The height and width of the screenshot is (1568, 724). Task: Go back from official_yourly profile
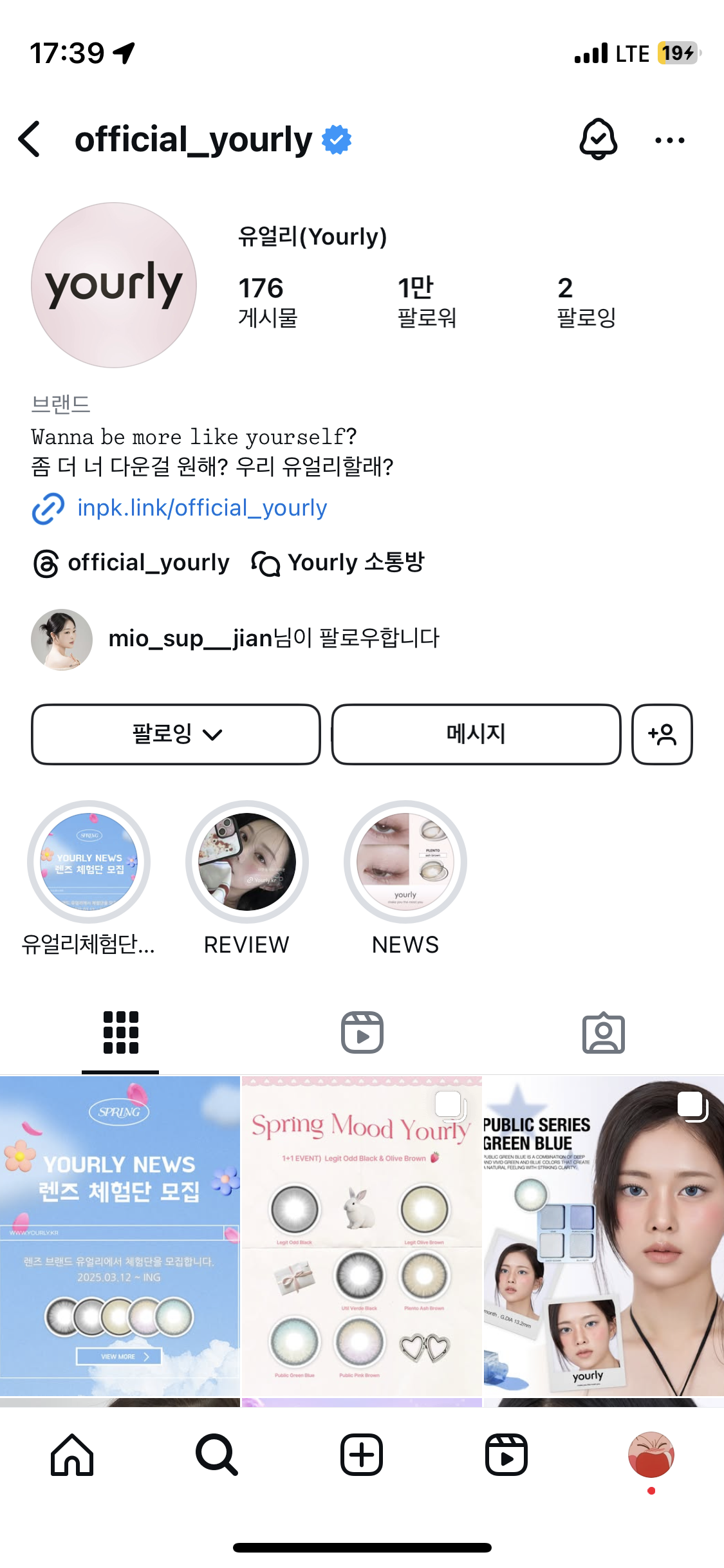point(30,139)
